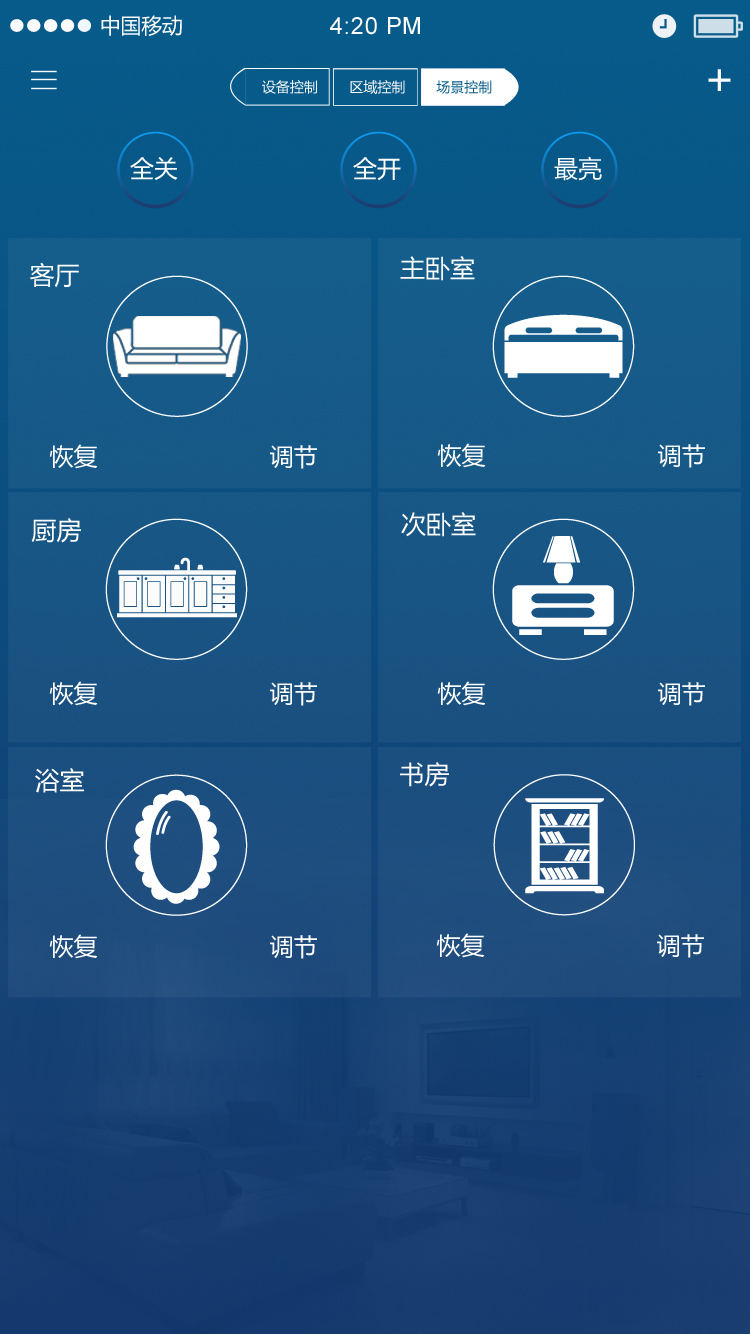Tap the battery indicator in the status bar
Image resolution: width=750 pixels, height=1334 pixels.
[x=714, y=25]
